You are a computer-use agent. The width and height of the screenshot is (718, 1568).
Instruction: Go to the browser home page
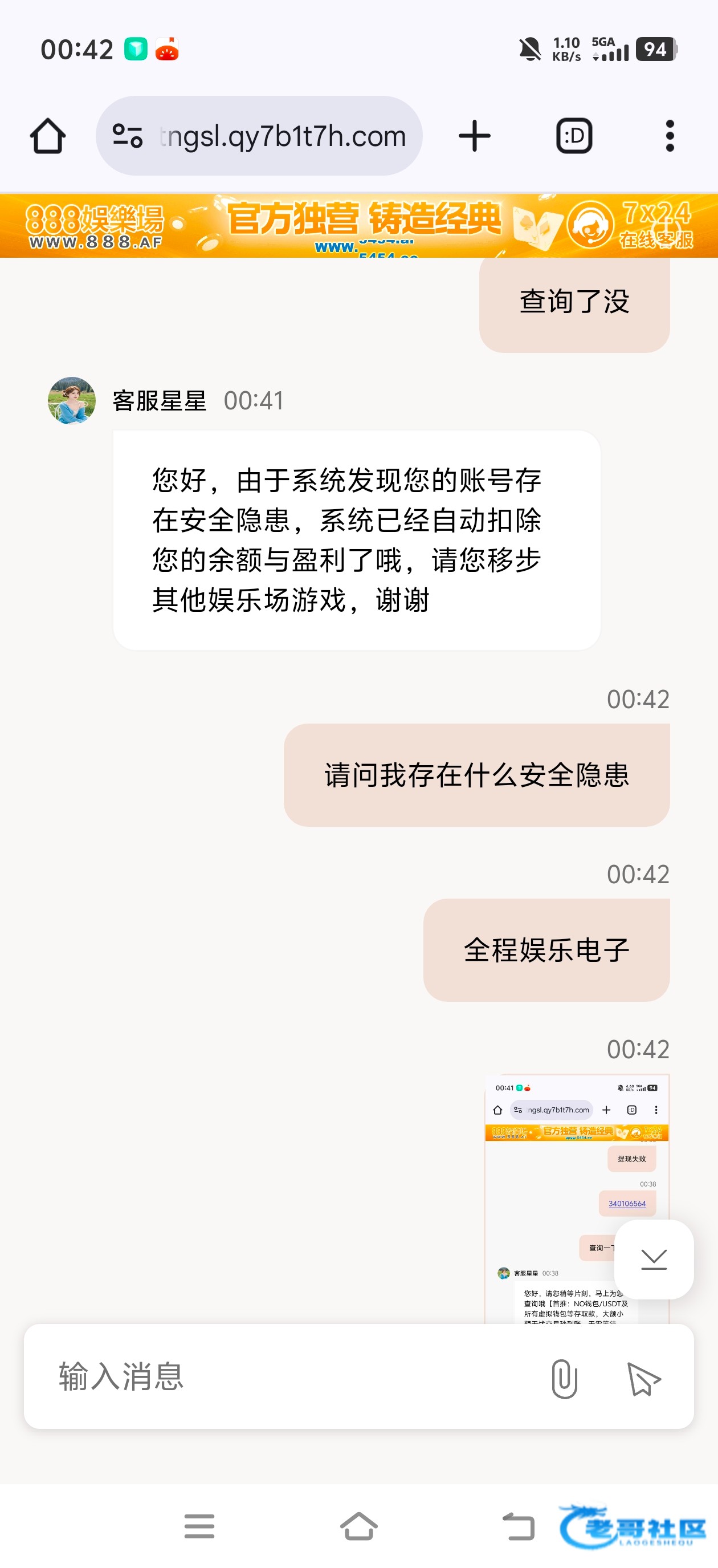(47, 136)
